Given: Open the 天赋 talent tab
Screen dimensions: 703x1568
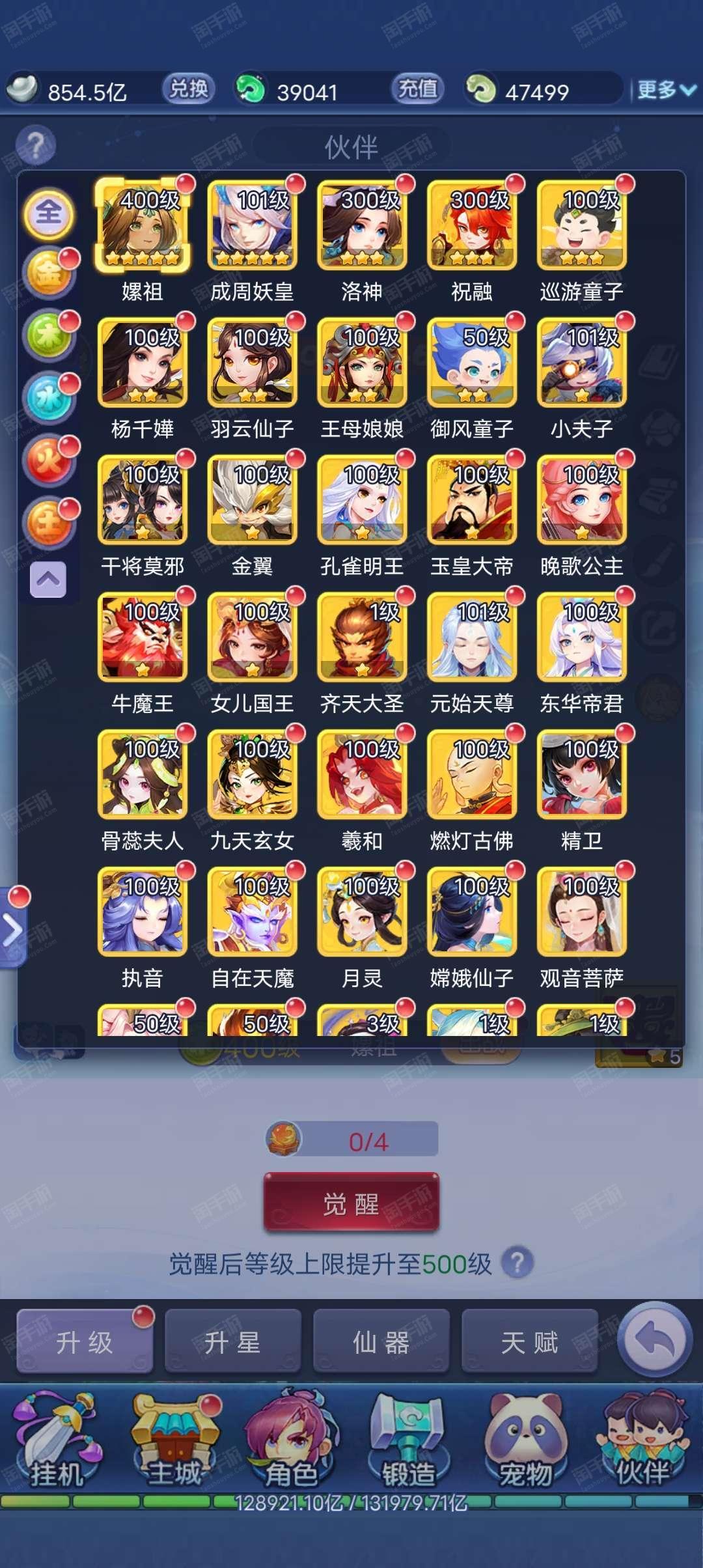Looking at the screenshot, I should [x=530, y=1342].
